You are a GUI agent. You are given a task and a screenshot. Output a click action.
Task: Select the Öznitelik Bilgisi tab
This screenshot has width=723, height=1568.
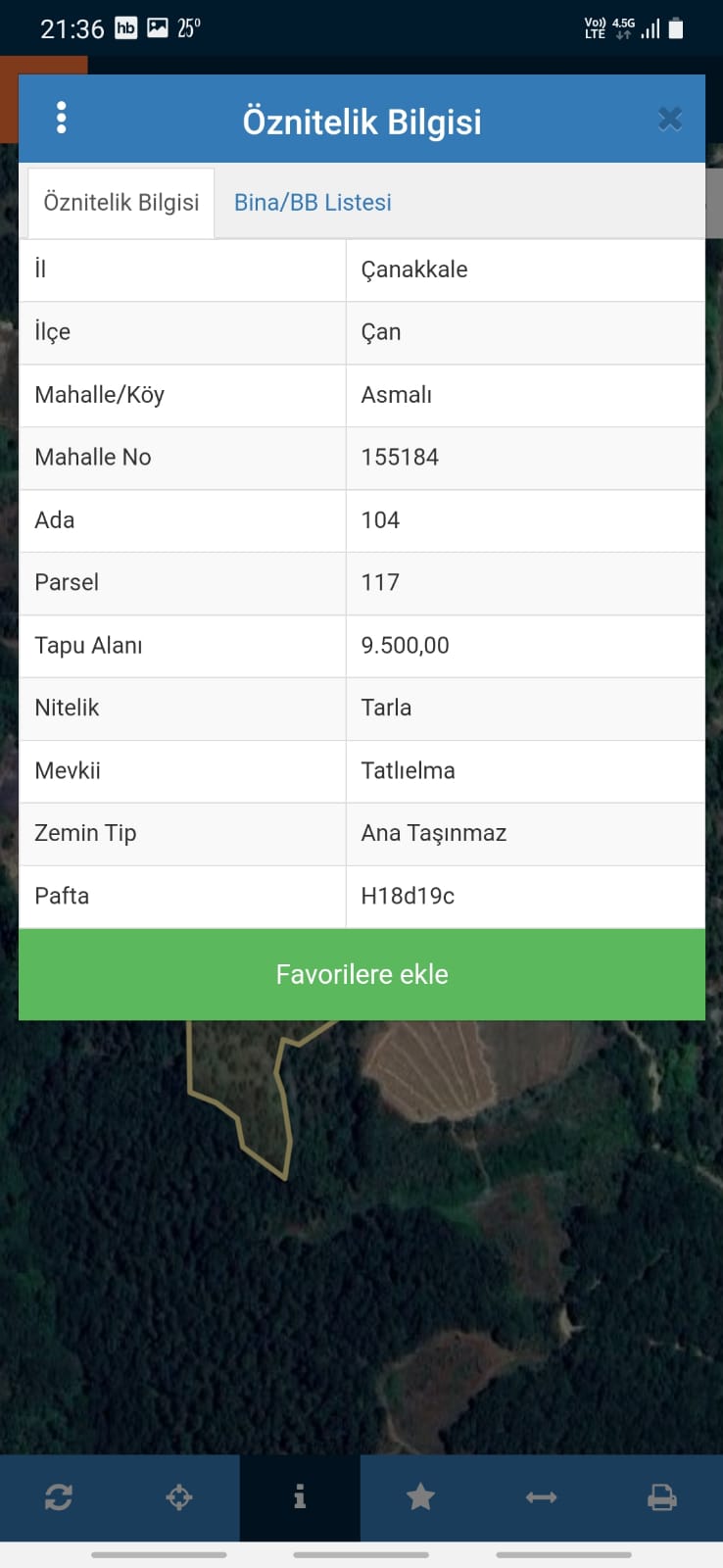tap(121, 202)
